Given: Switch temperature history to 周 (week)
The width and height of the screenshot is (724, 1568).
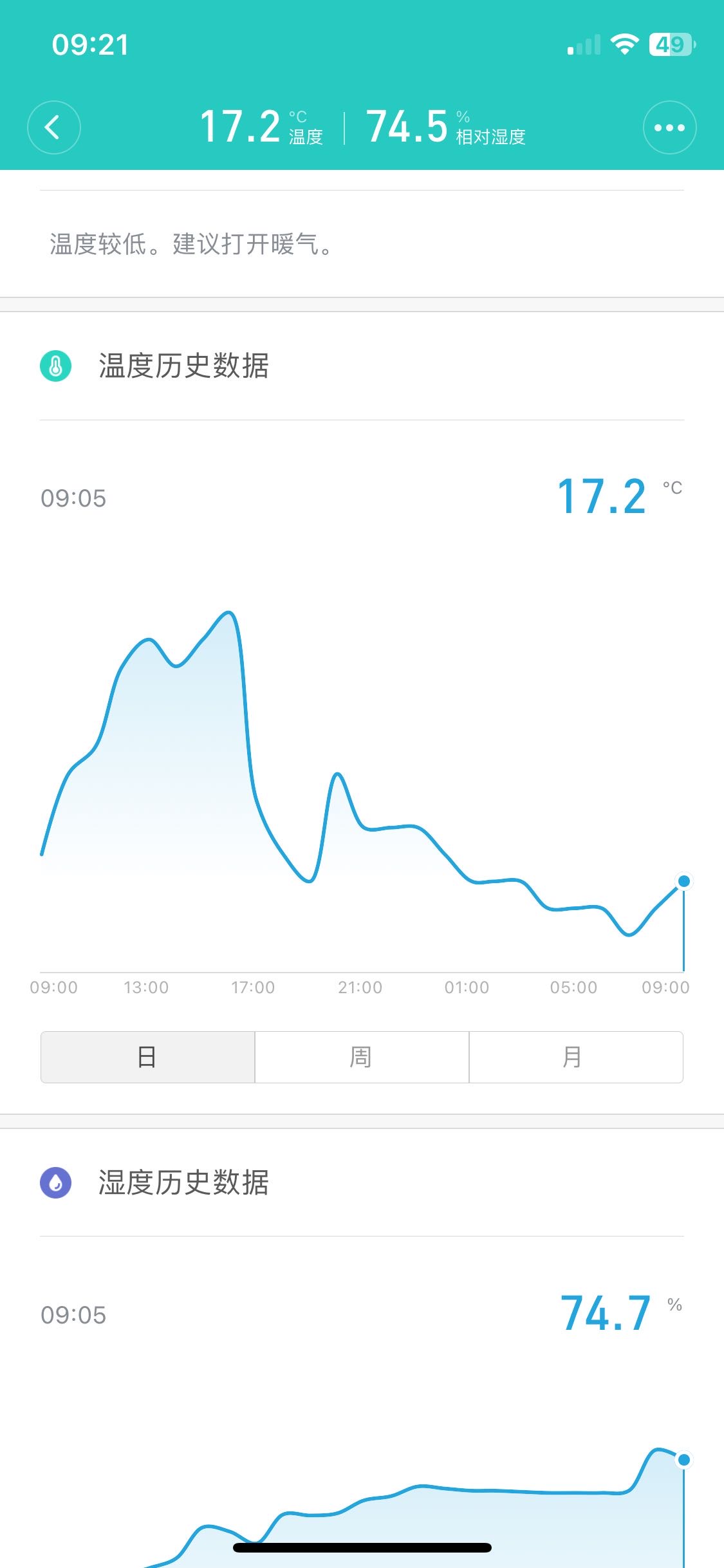Looking at the screenshot, I should click(x=361, y=1057).
